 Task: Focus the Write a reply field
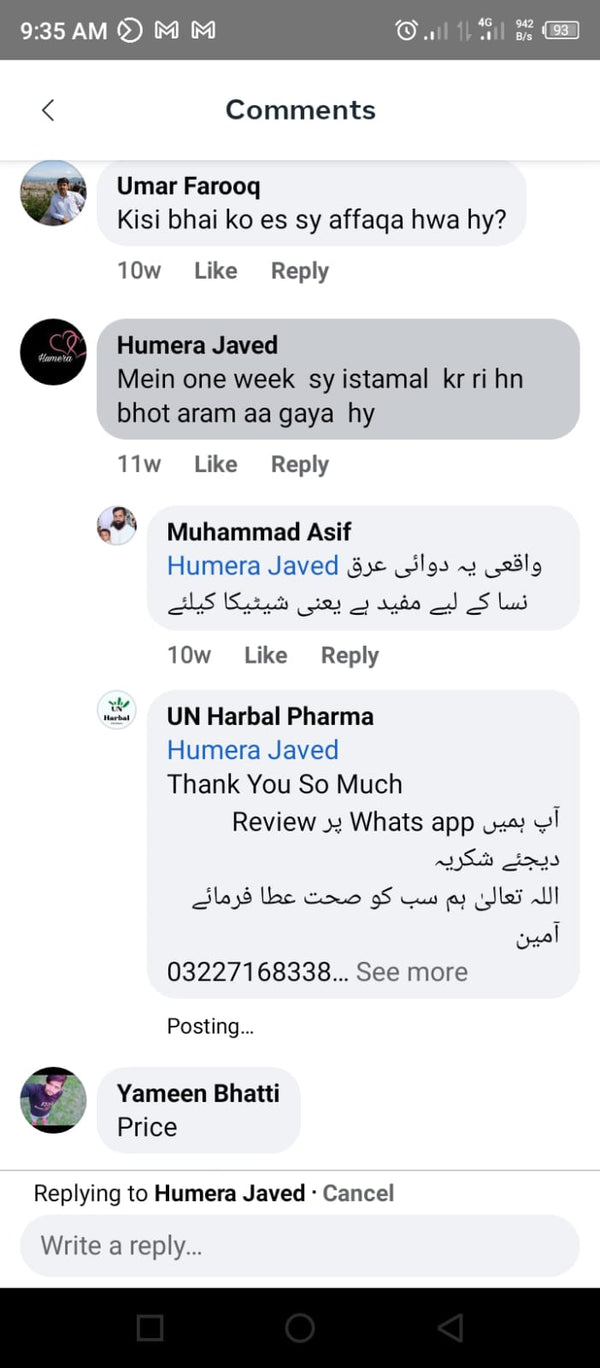pos(300,1246)
